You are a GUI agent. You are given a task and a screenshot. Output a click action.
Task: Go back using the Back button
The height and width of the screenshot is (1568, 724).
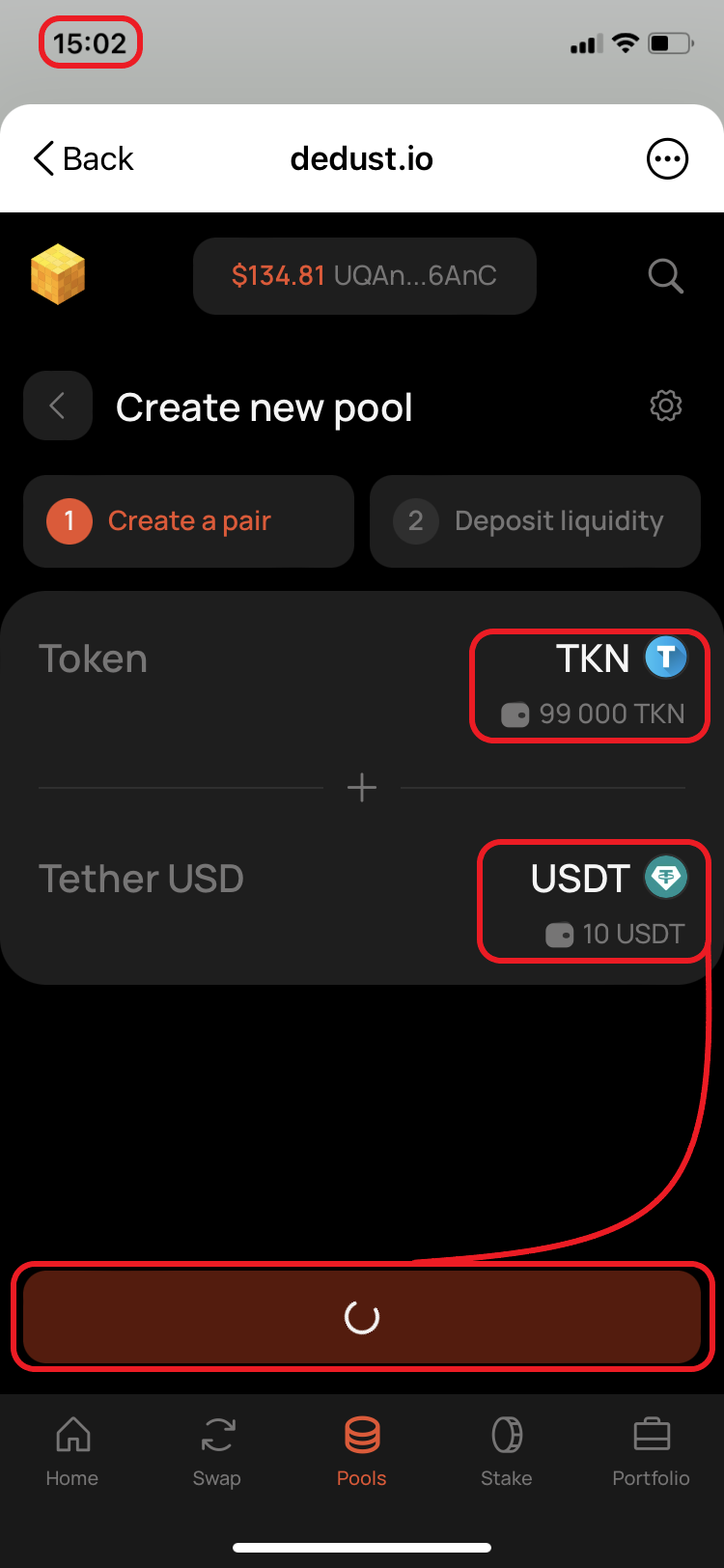[83, 158]
